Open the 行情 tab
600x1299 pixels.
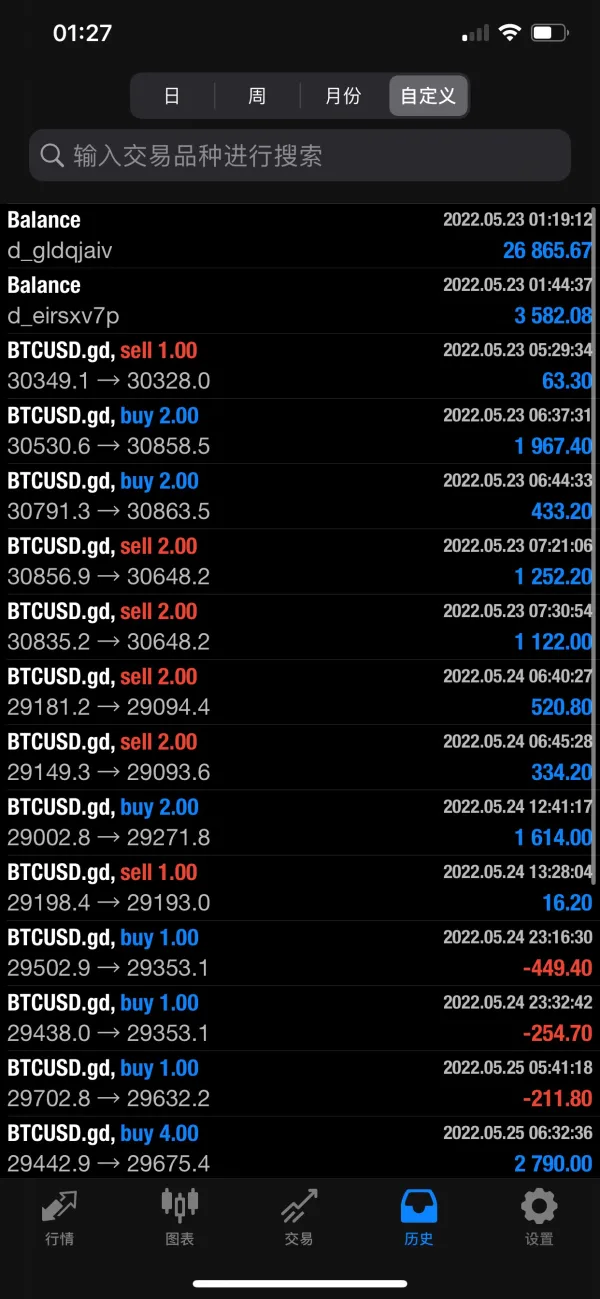59,1214
